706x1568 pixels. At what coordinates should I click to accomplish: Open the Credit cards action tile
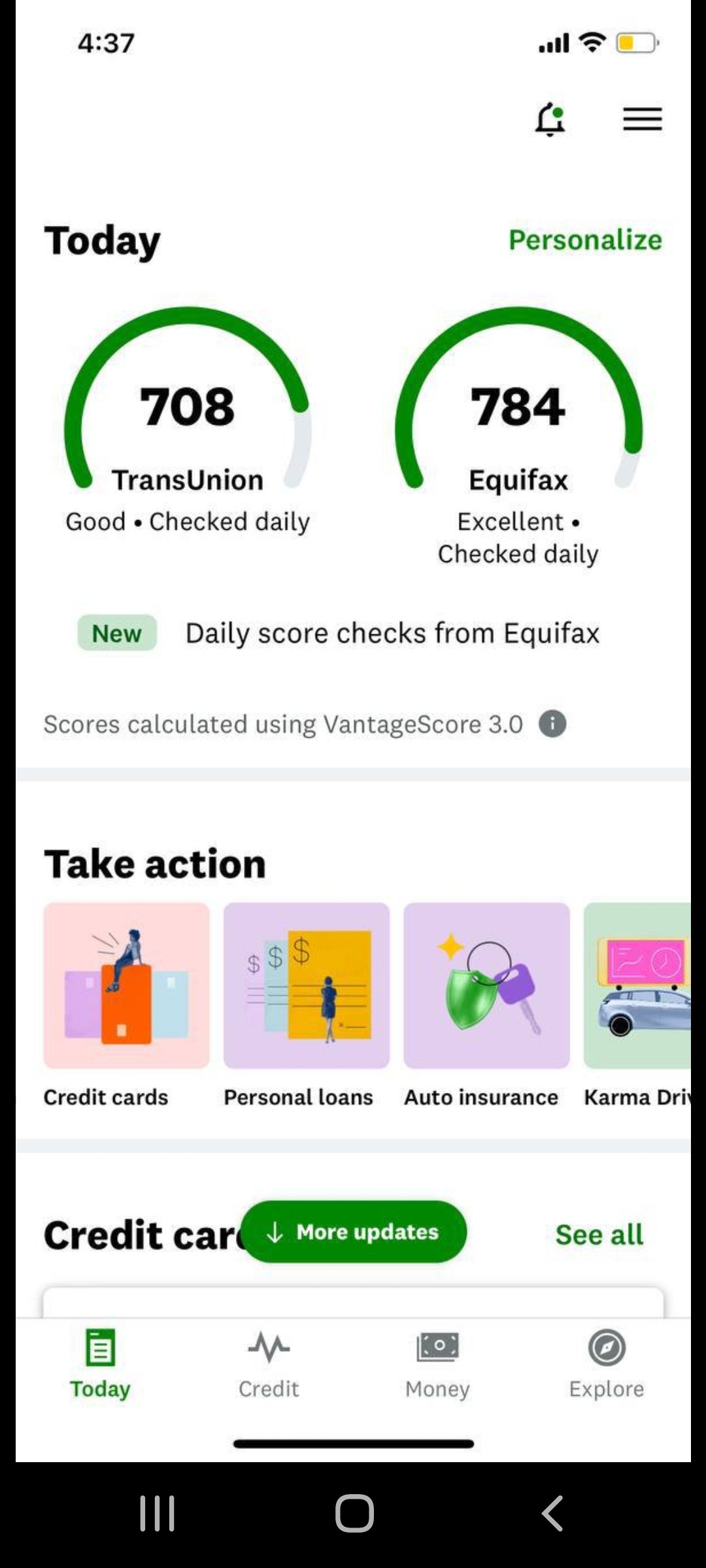tap(126, 987)
